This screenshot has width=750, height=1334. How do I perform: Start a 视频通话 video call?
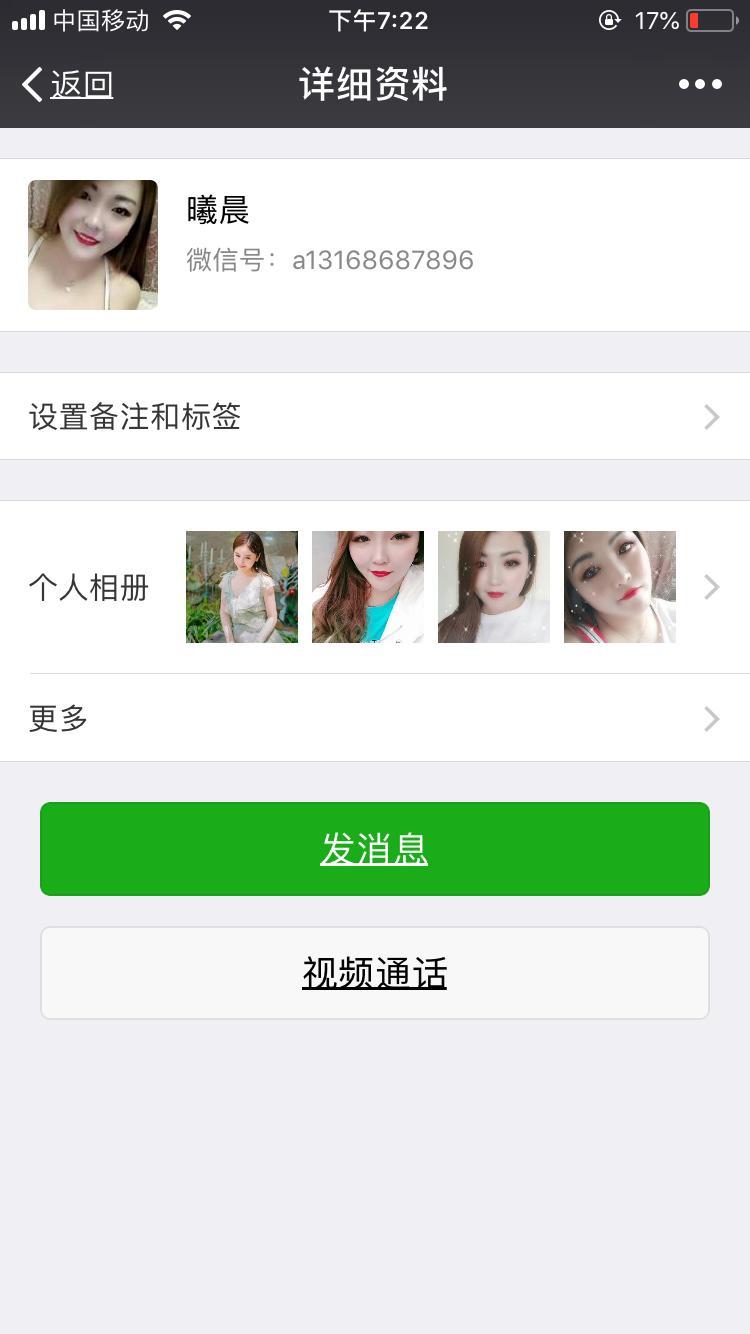[x=375, y=973]
